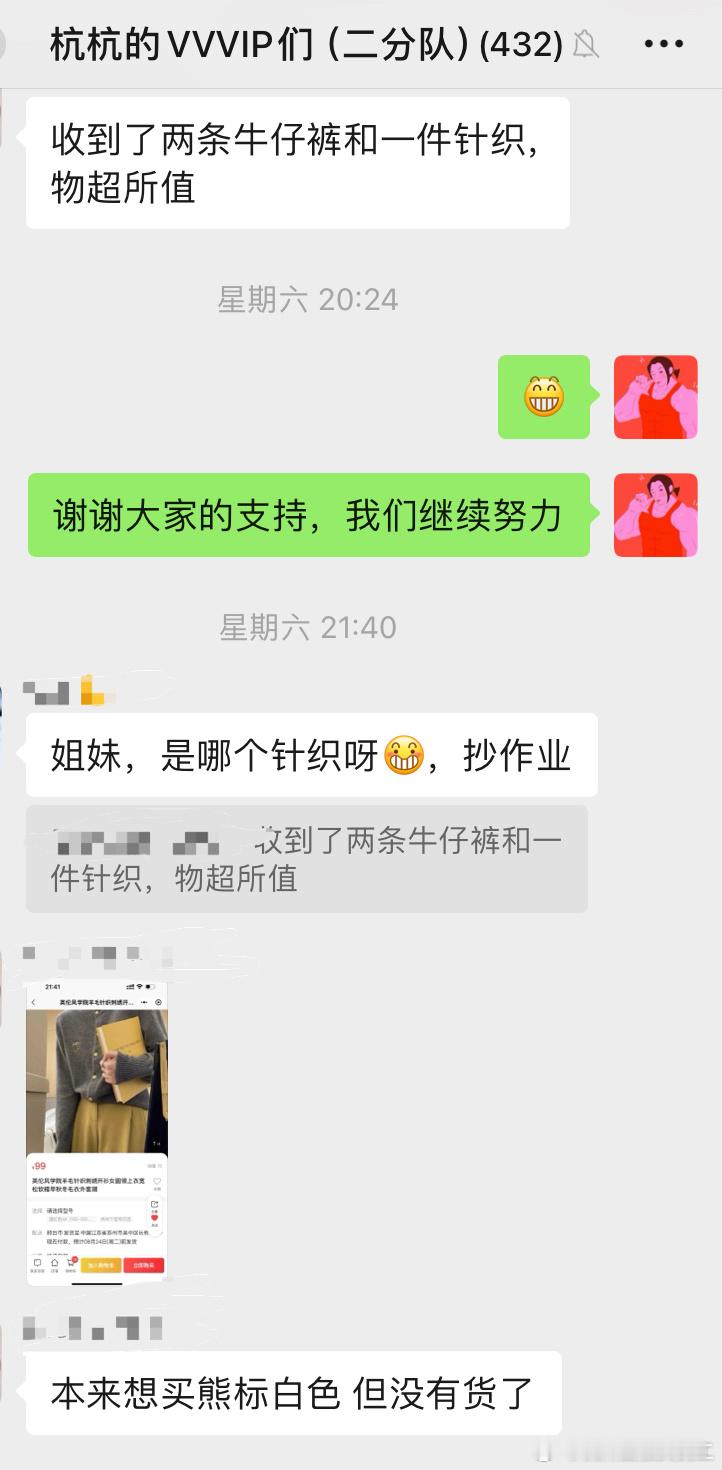Screen dimensions: 722x1470
Task: Open the shared product screenshot thumbnail
Action: coord(98,1130)
